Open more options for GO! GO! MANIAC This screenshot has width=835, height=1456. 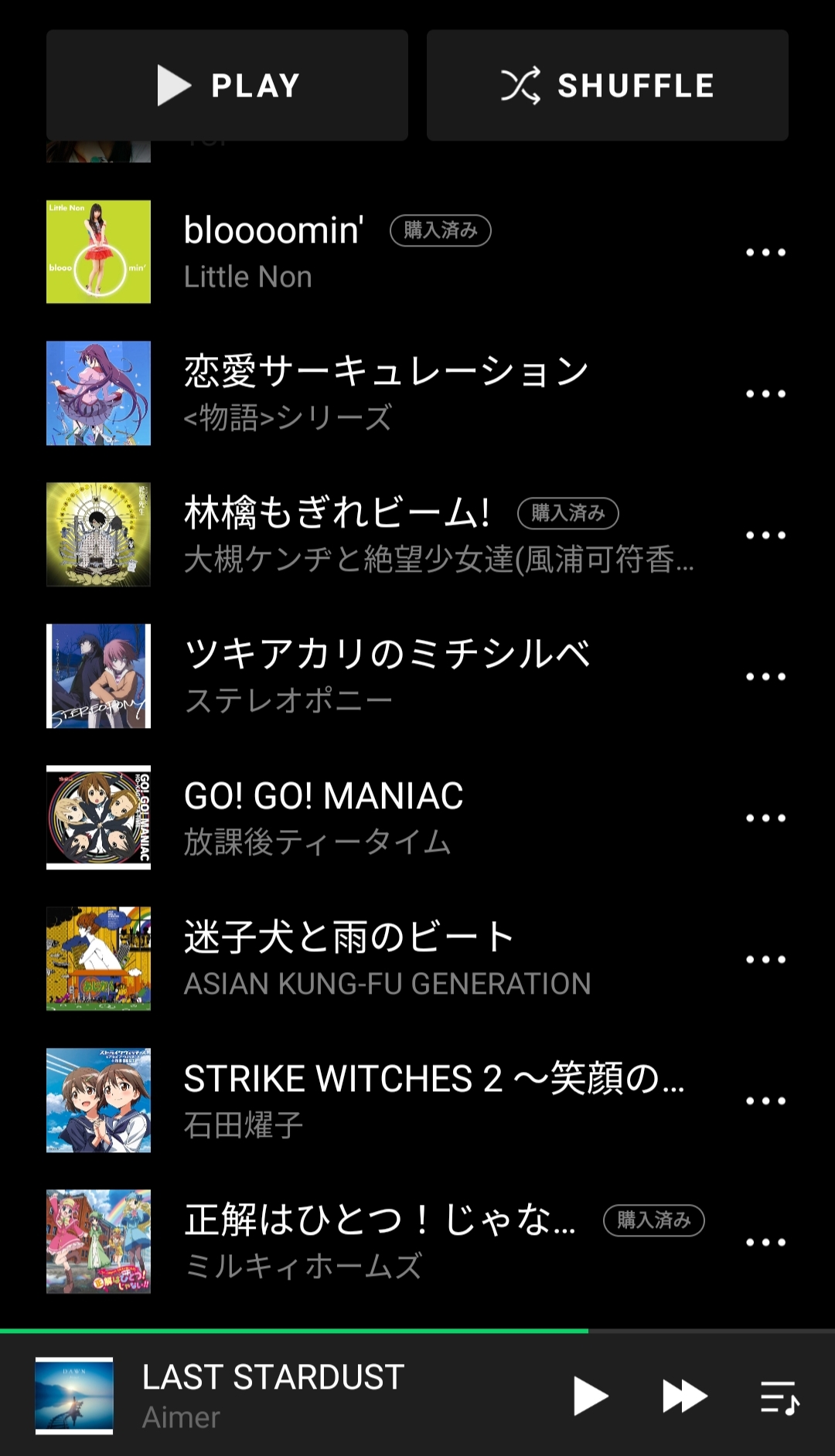coord(765,818)
